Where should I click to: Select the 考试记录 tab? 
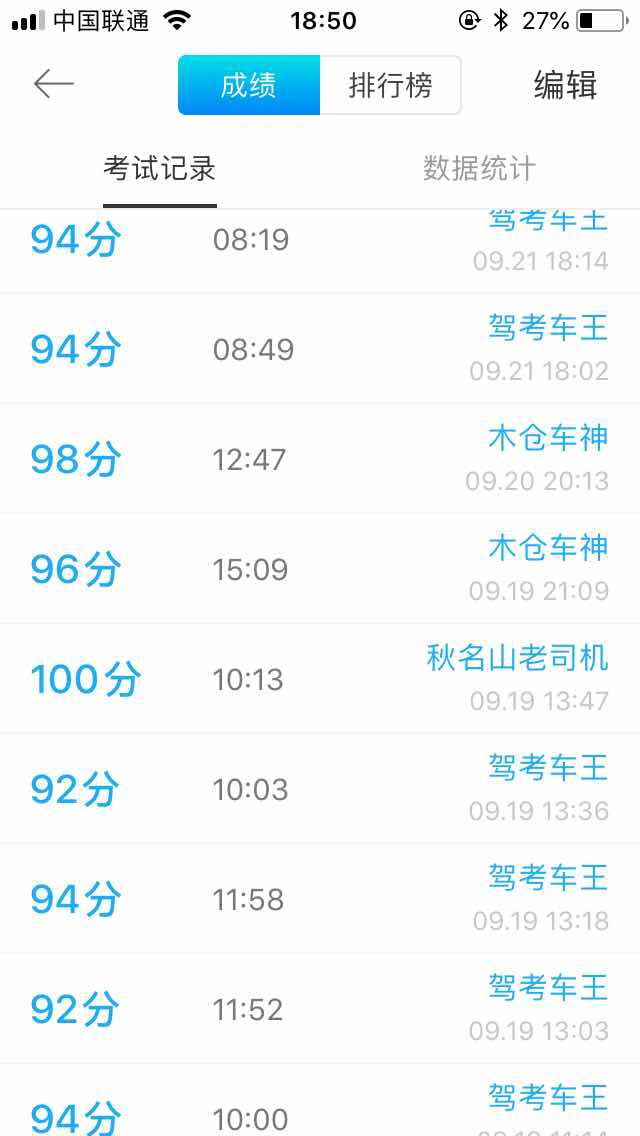coord(159,169)
